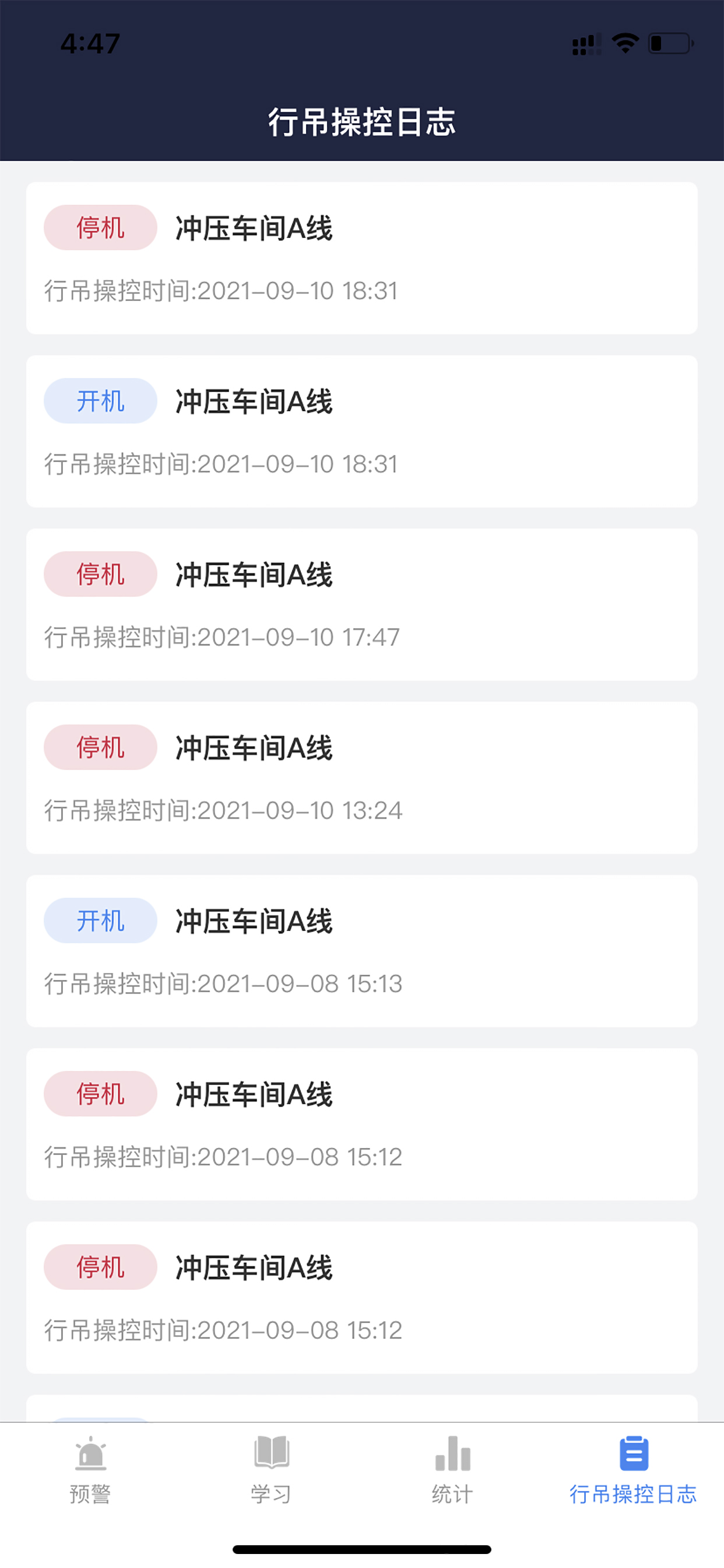Open the 学习 tab
The height and width of the screenshot is (1568, 724).
[271, 1469]
